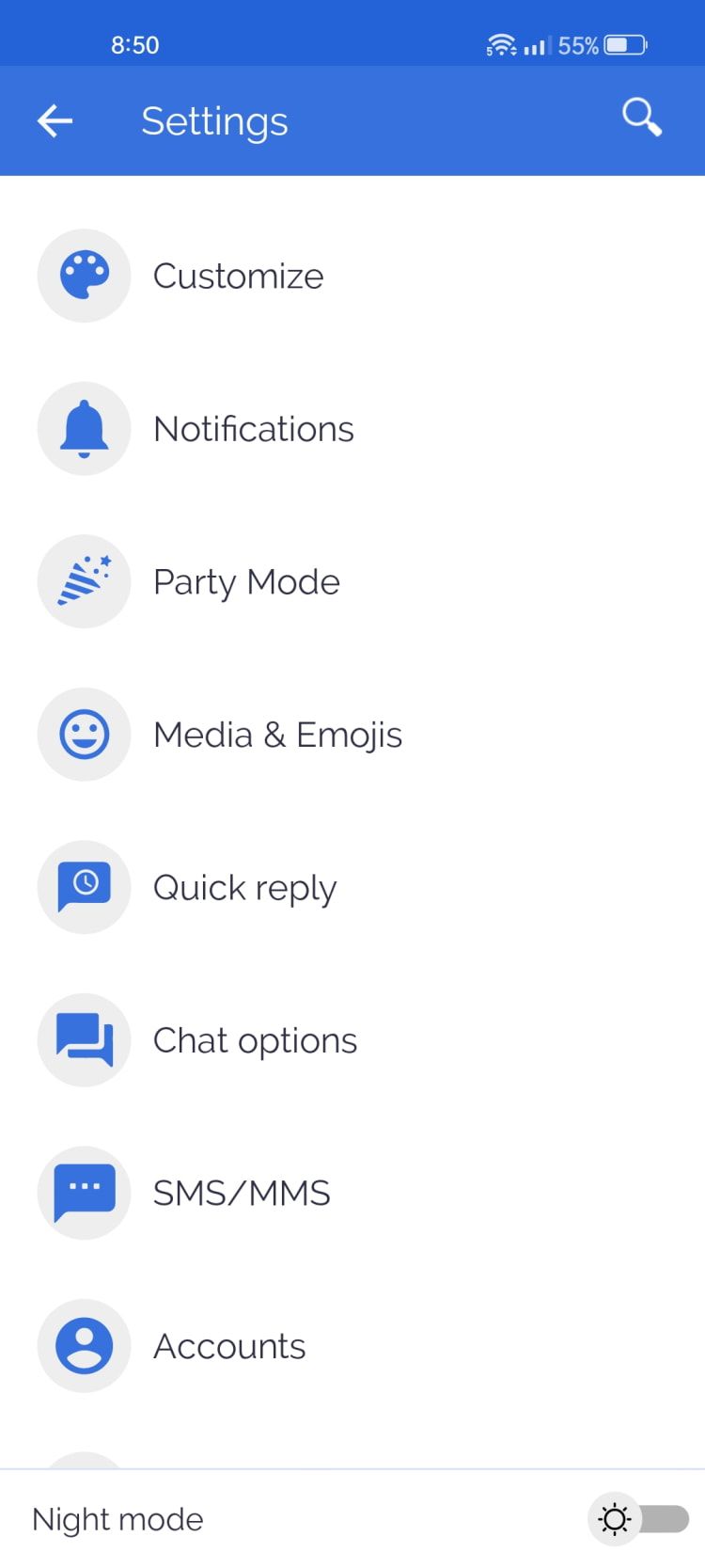Navigate back using the arrow button
The image size is (705, 1568).
55,120
